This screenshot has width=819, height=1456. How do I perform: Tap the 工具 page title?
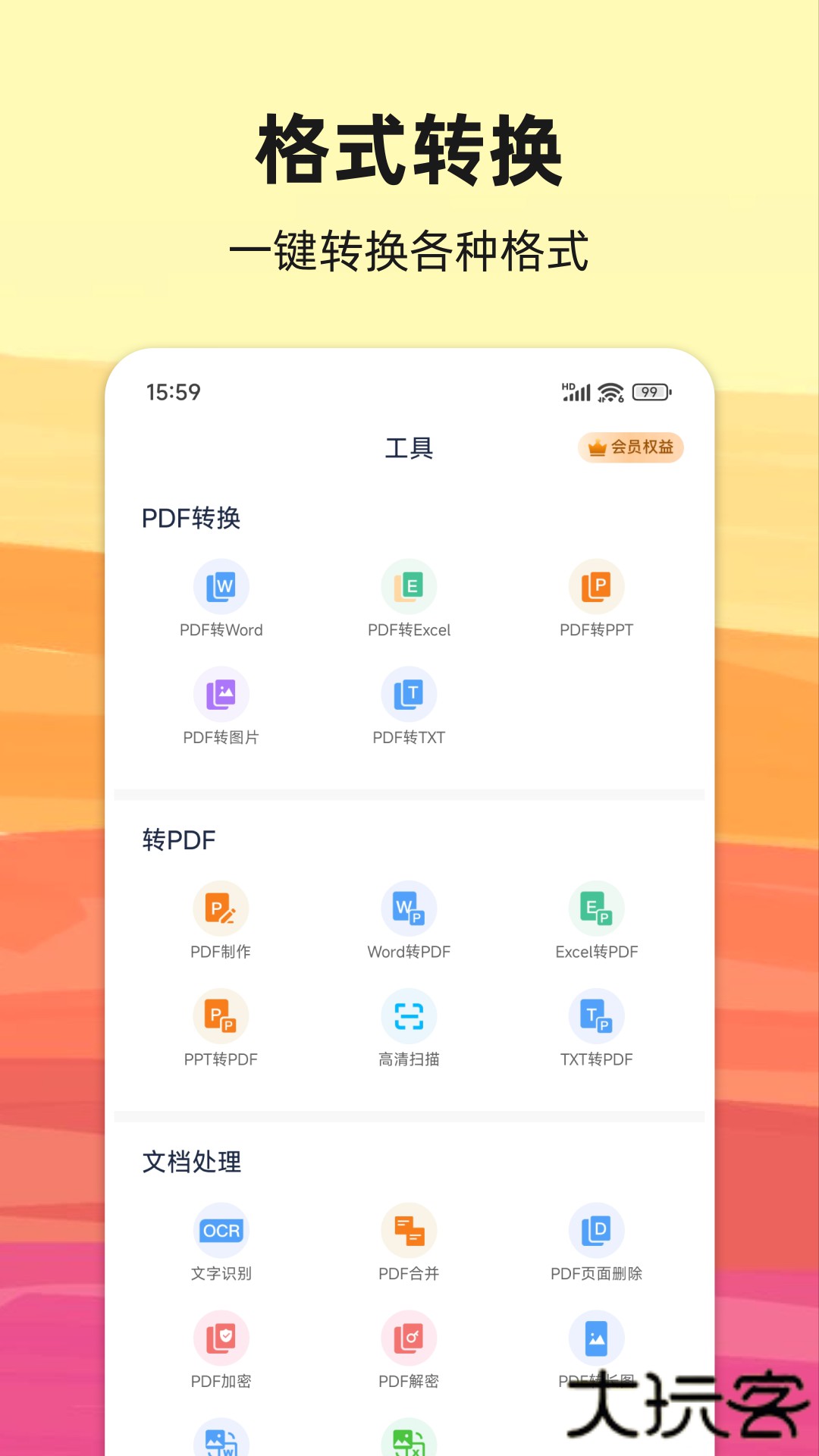[x=409, y=447]
